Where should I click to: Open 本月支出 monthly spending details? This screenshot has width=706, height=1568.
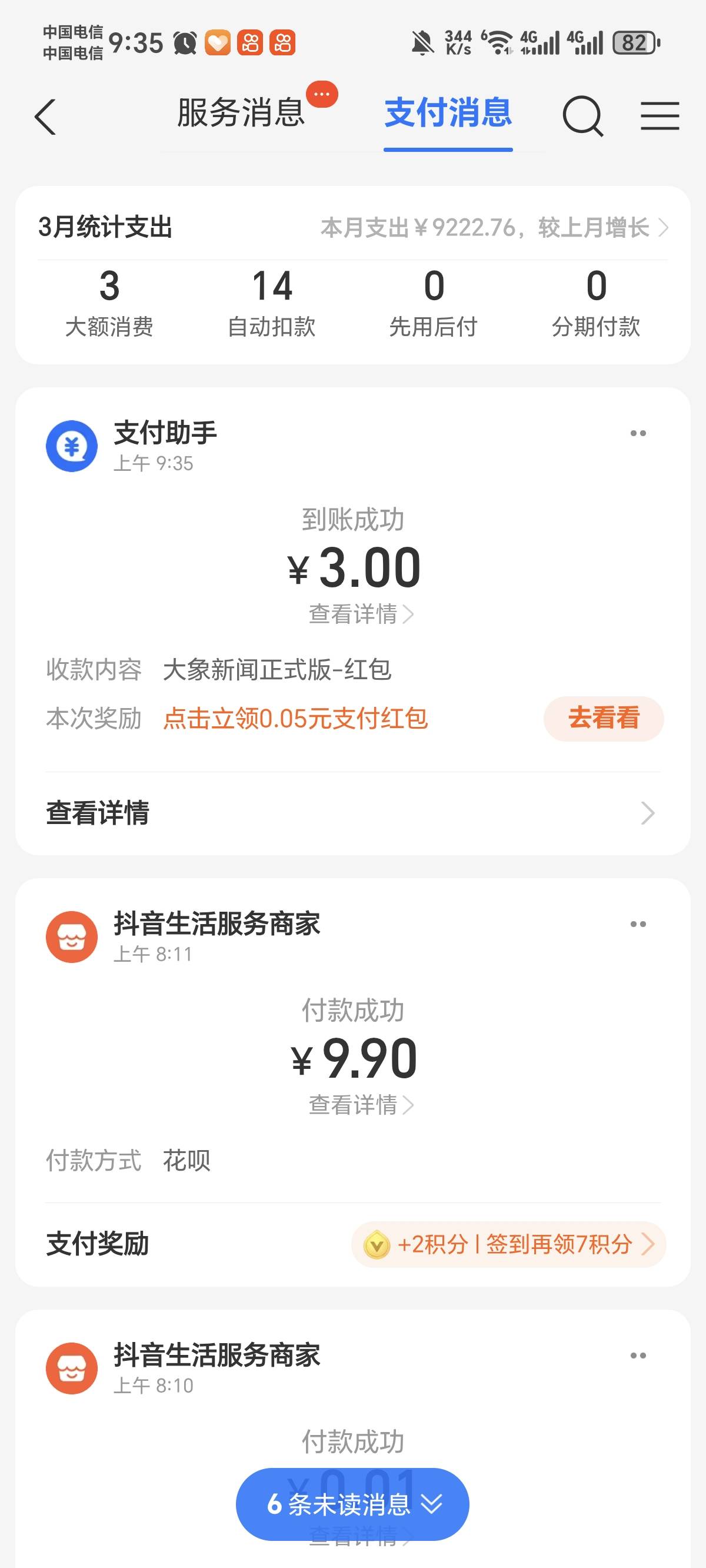(x=493, y=228)
